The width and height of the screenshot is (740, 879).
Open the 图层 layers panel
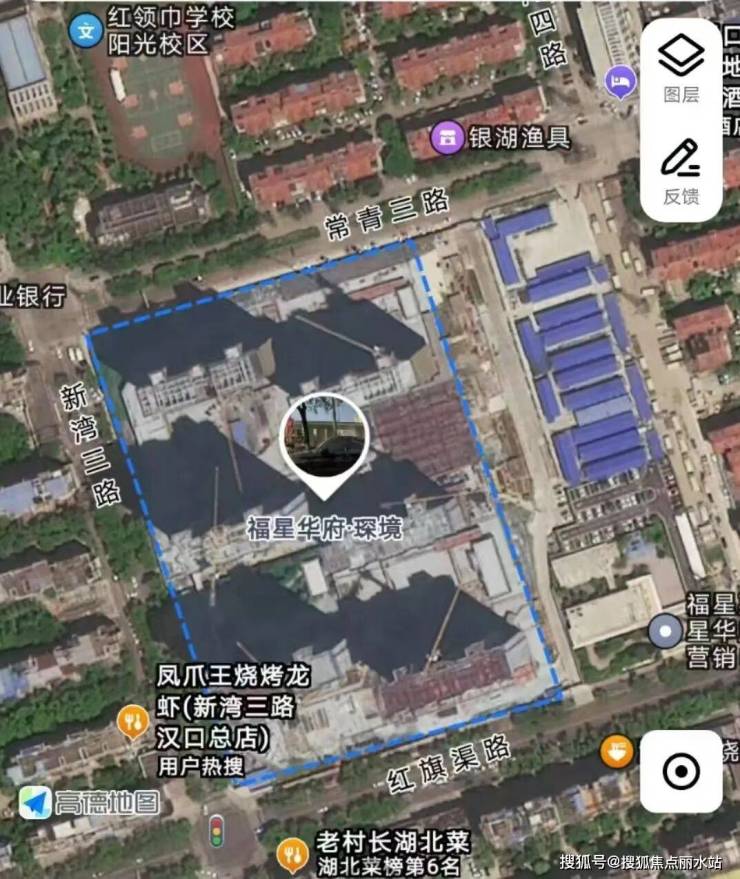click(681, 68)
